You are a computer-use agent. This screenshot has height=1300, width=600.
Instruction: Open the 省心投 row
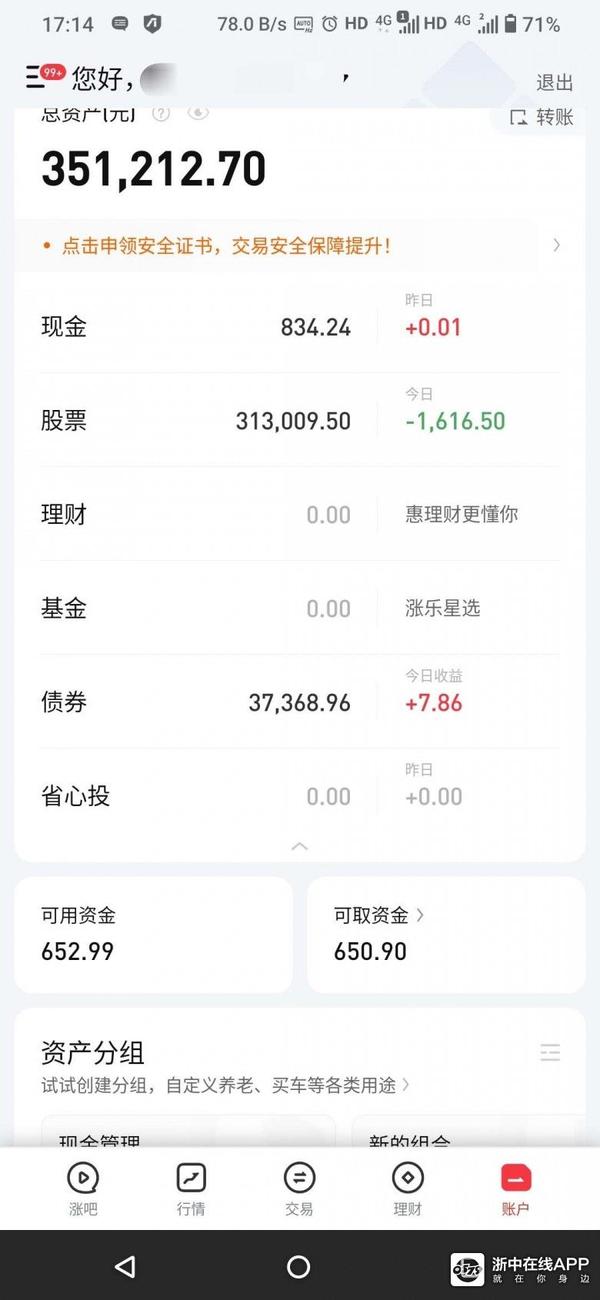tap(200, 797)
